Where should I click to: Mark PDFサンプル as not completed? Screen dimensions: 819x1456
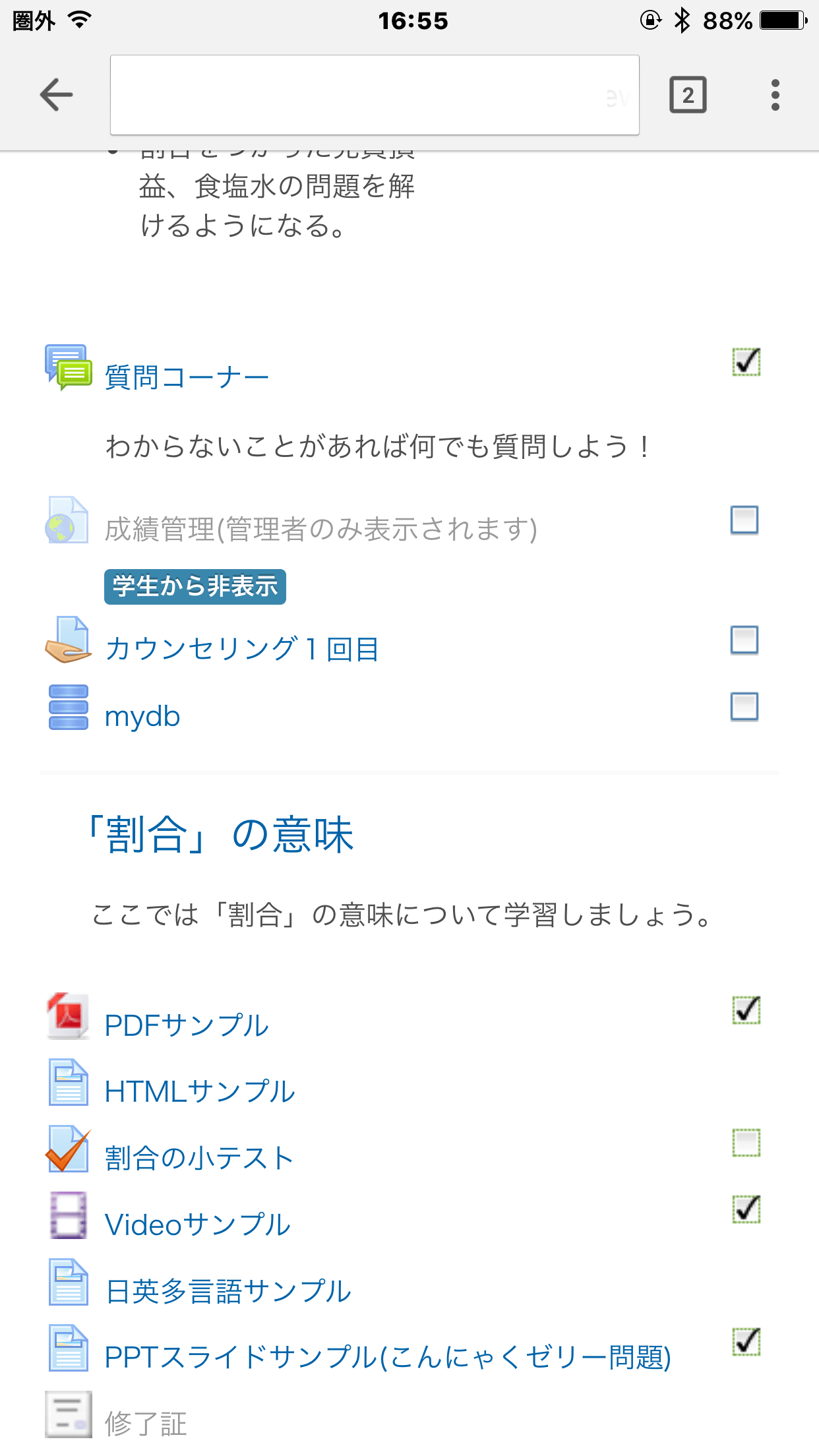tap(744, 1010)
